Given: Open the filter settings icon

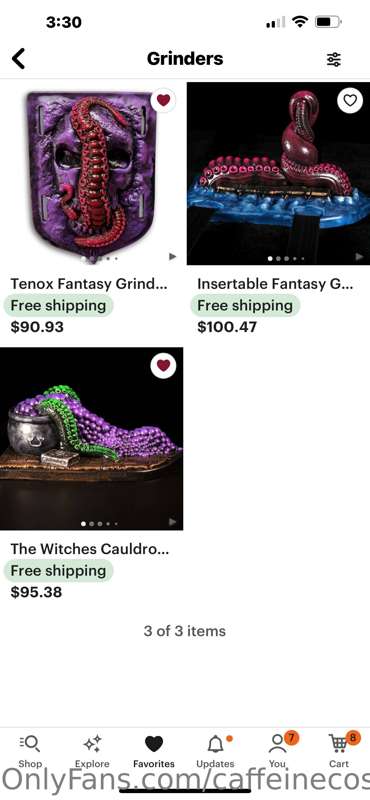Looking at the screenshot, I should pyautogui.click(x=334, y=60).
